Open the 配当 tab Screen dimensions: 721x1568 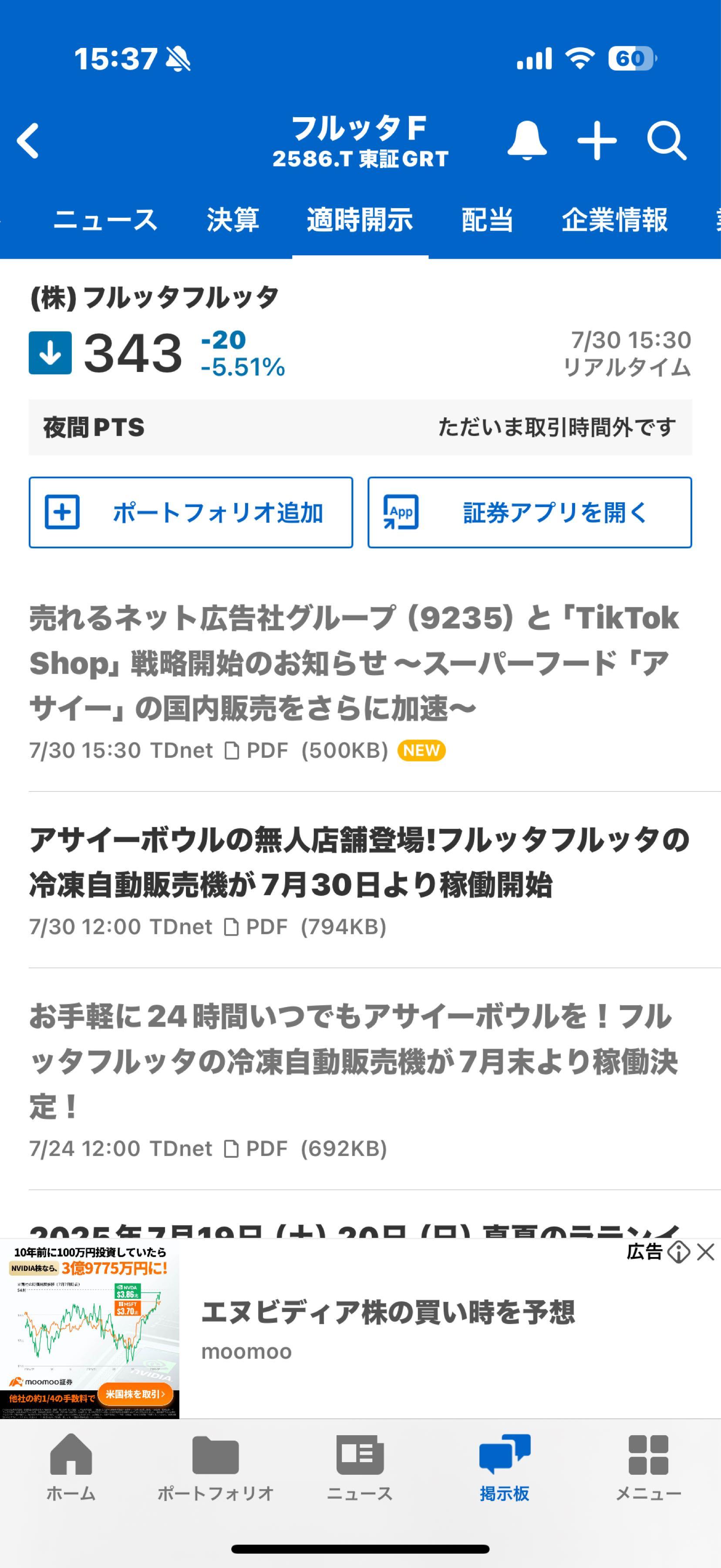[x=487, y=221]
